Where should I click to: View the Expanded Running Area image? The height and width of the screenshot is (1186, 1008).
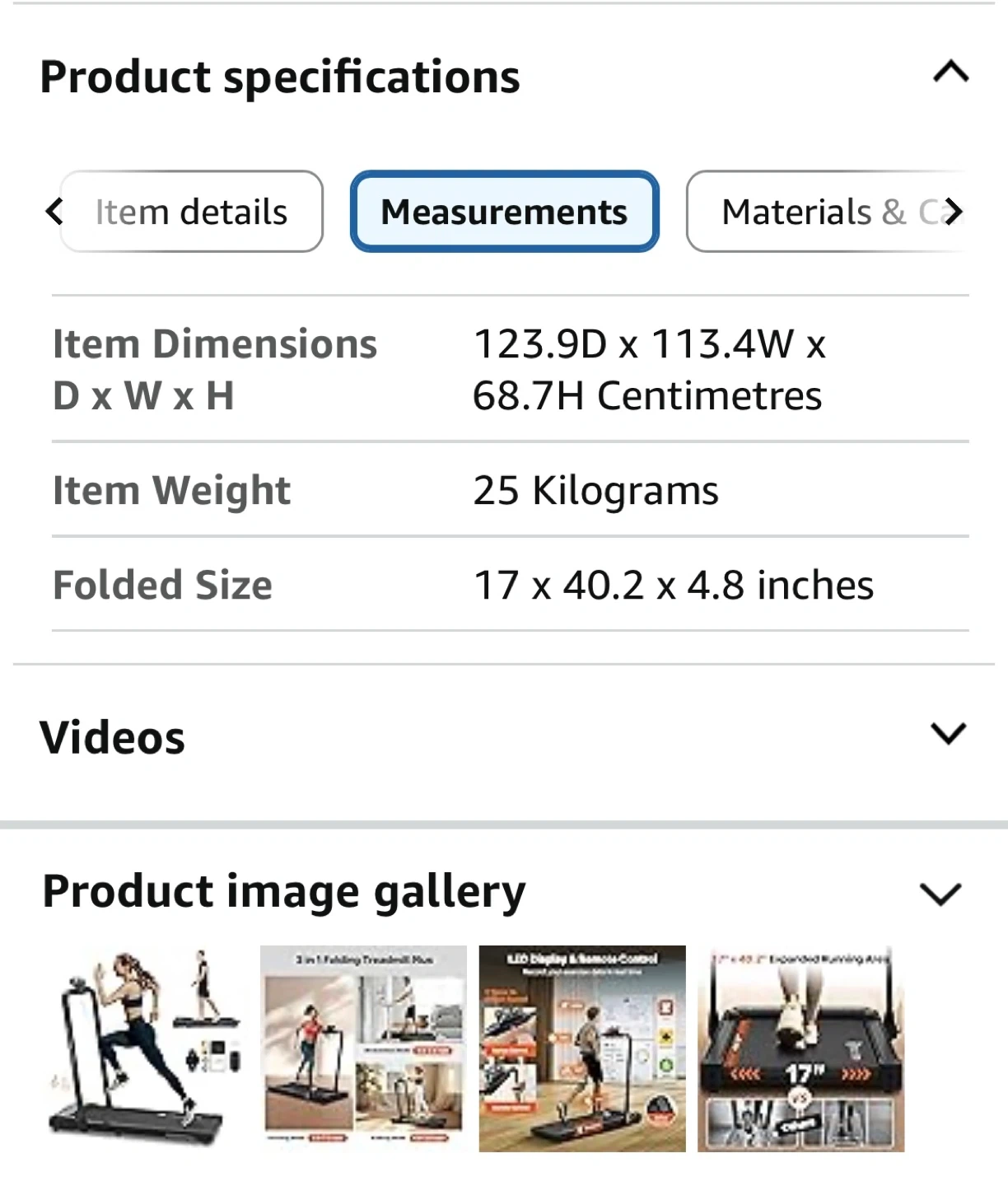800,1048
